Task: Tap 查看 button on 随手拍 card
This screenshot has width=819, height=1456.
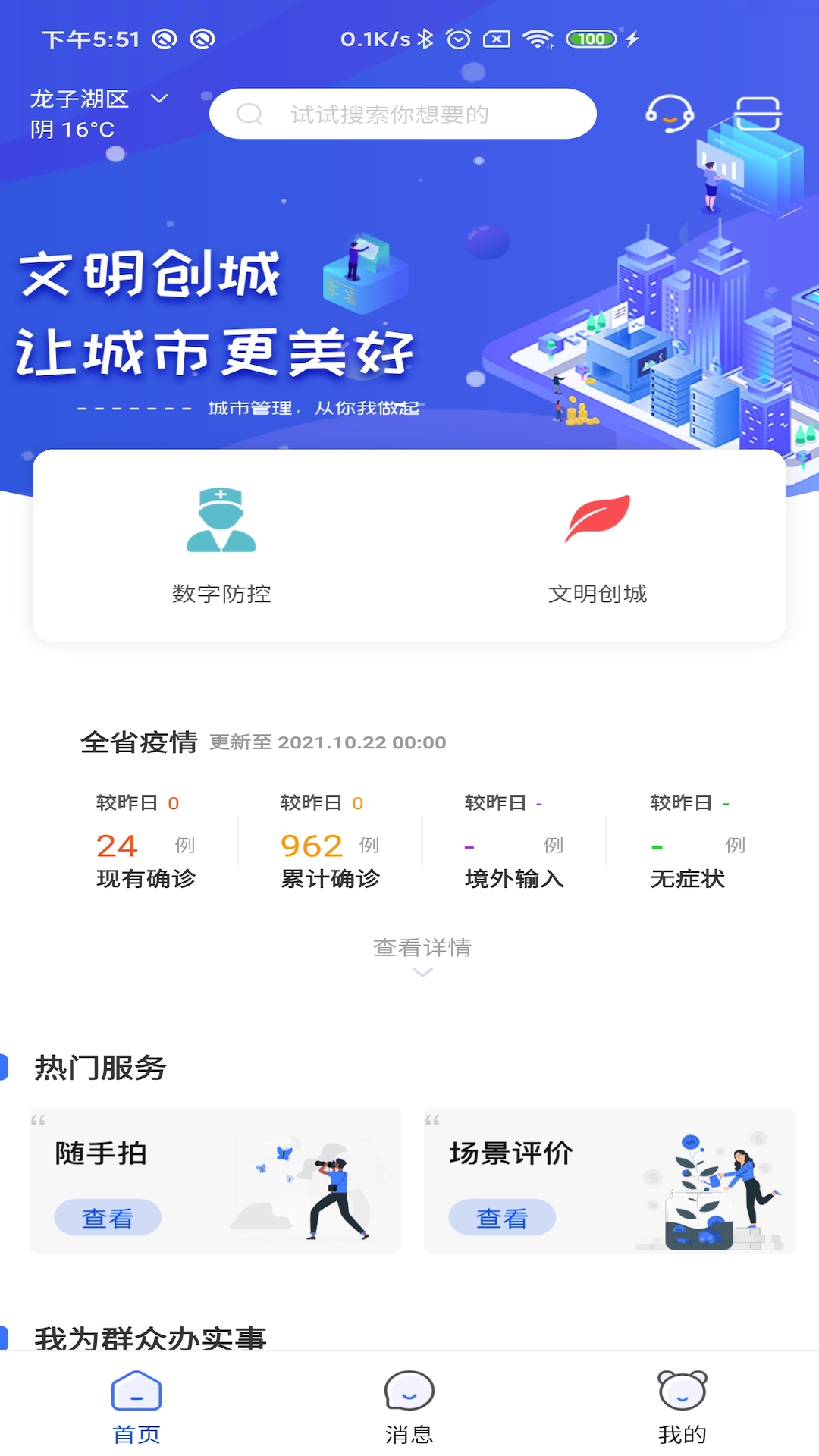Action: [108, 1216]
